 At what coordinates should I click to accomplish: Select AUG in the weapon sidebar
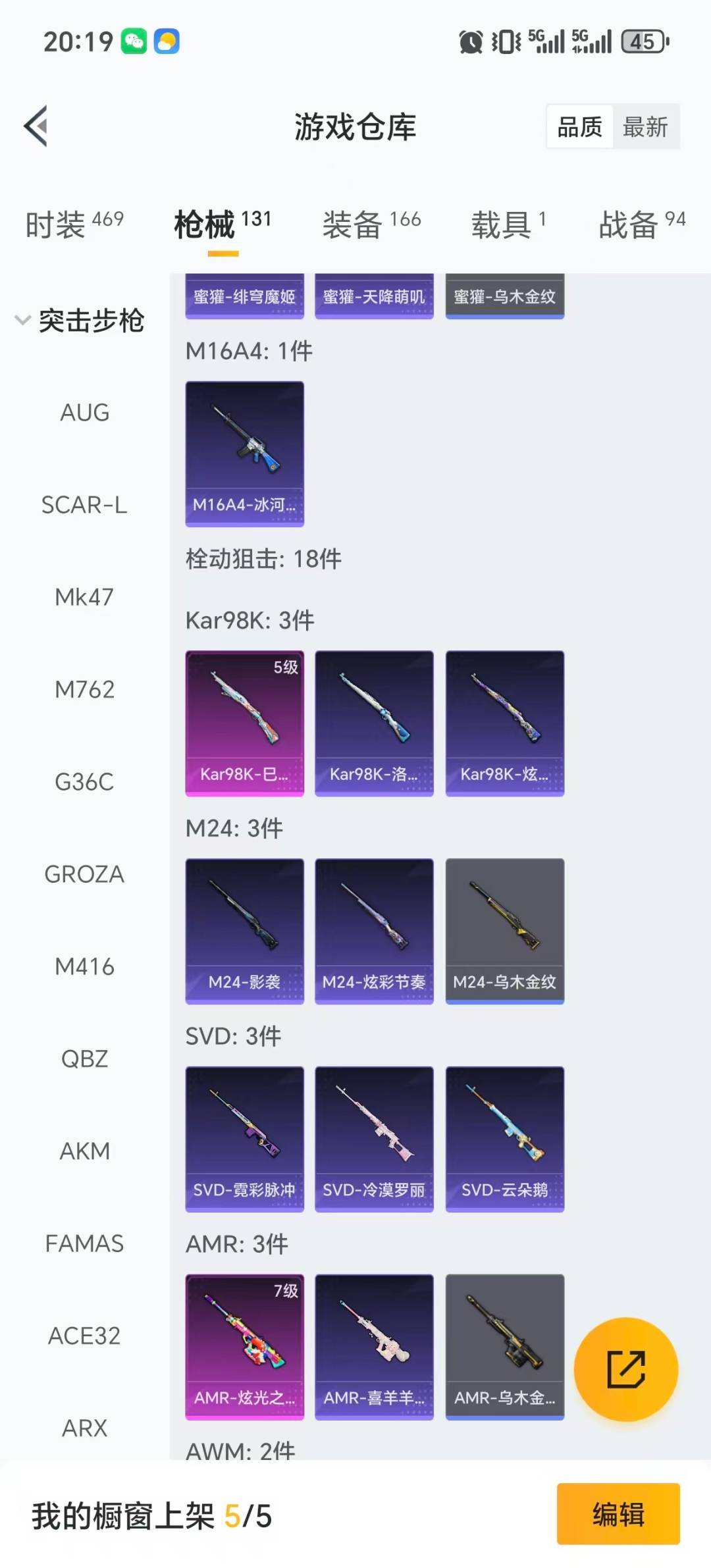click(x=84, y=413)
